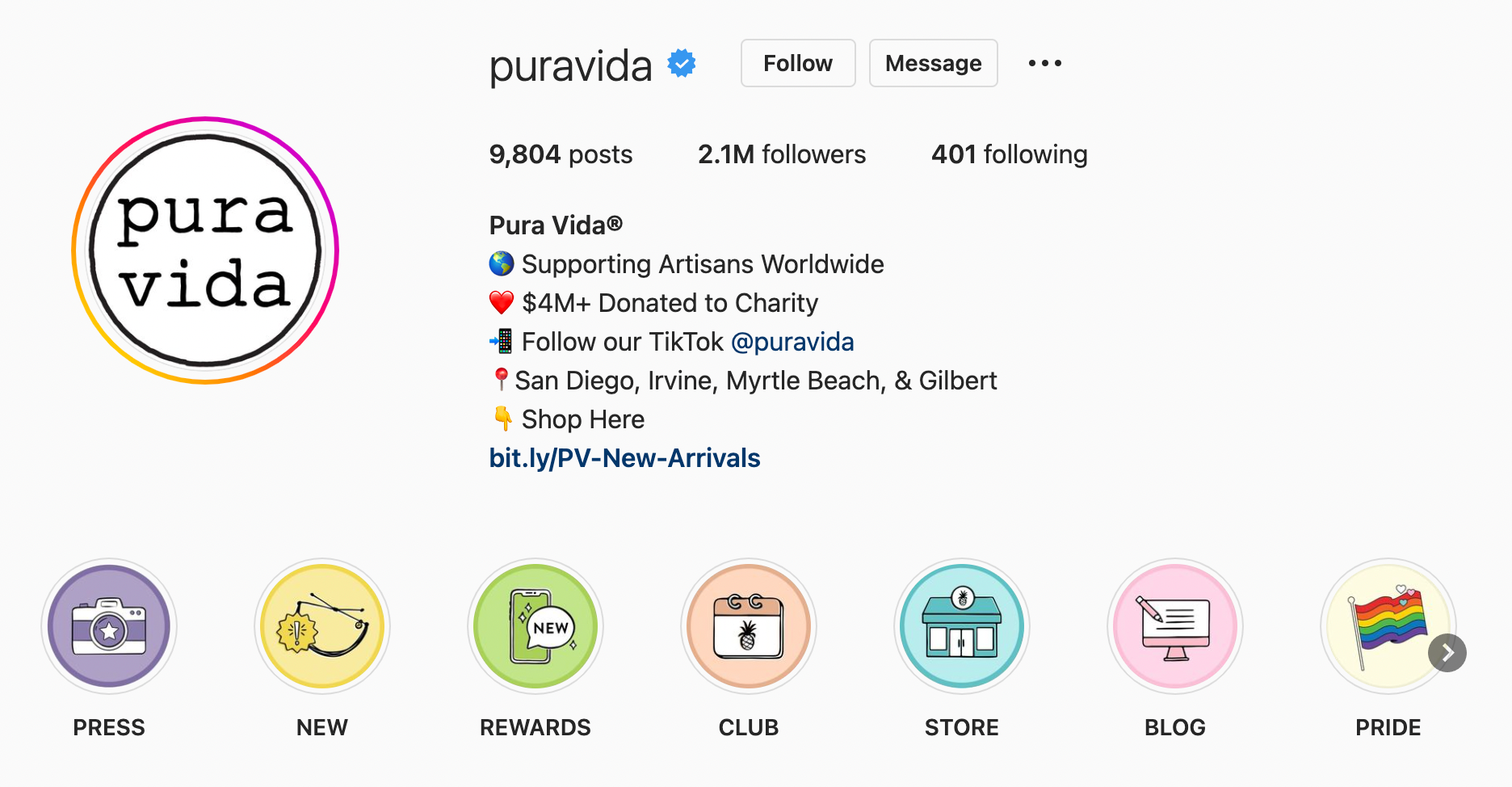
Task: Open the PRESS story highlight
Action: pyautogui.click(x=109, y=626)
